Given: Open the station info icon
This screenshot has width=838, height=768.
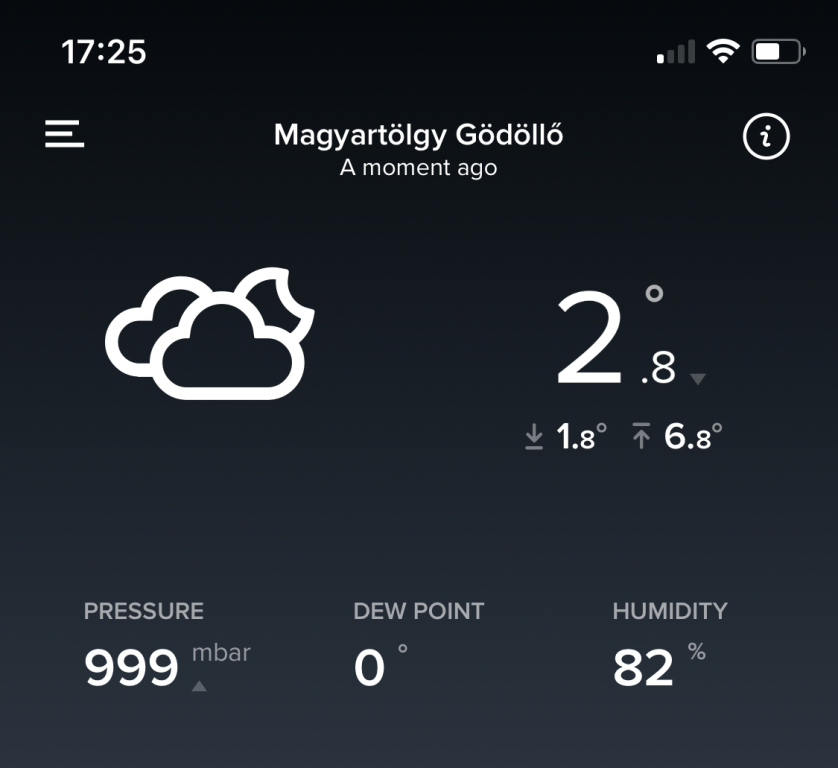Looking at the screenshot, I should [766, 137].
